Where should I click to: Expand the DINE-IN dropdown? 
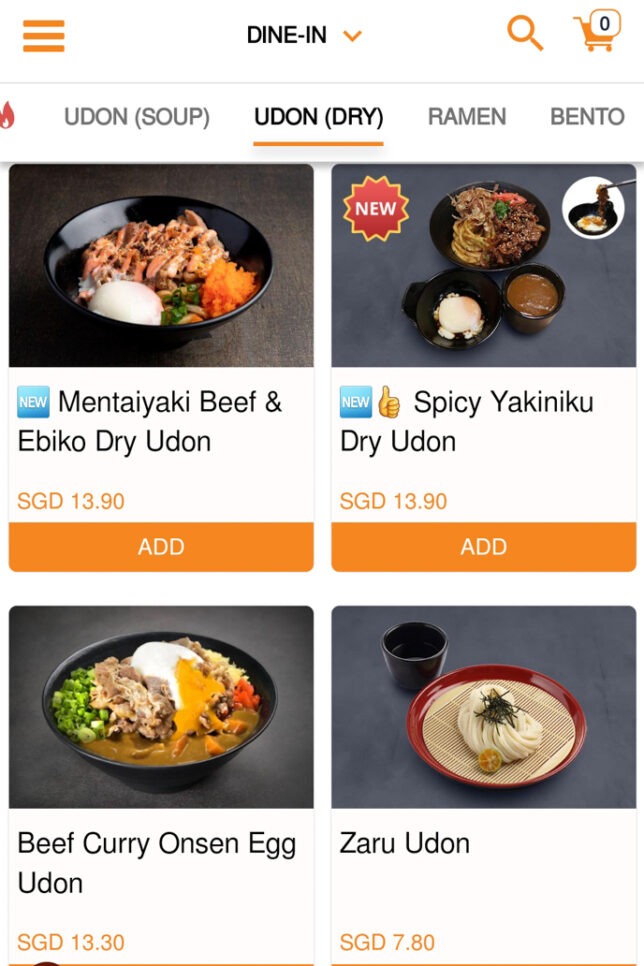[x=303, y=36]
